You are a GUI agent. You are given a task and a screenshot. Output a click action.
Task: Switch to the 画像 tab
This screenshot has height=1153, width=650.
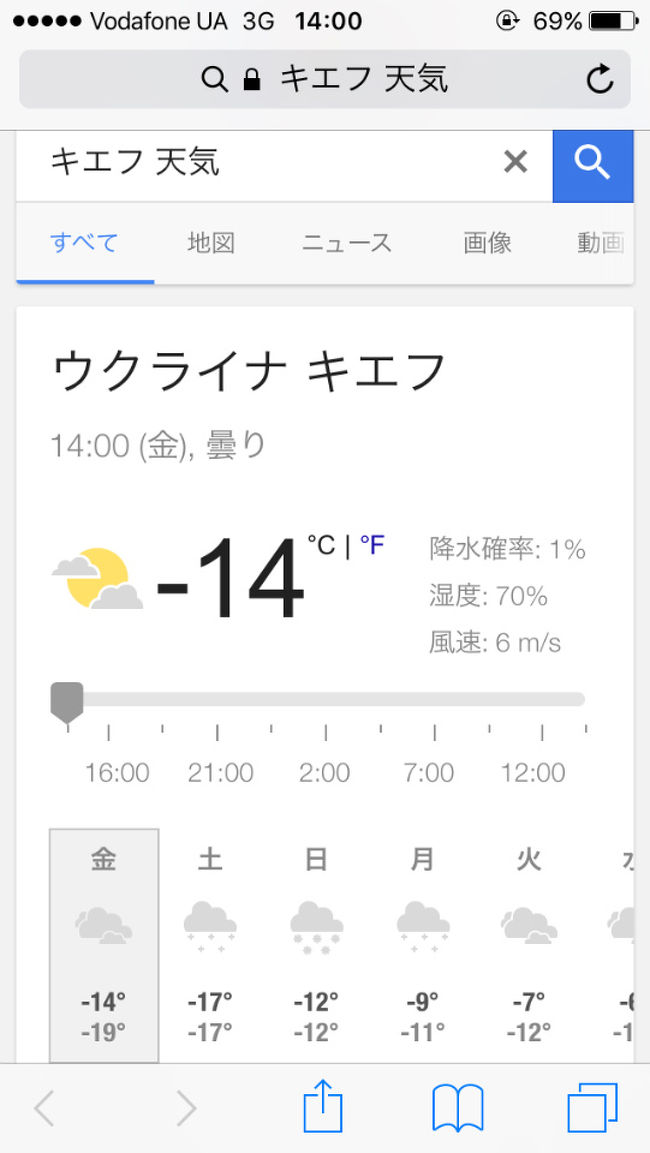(x=487, y=243)
